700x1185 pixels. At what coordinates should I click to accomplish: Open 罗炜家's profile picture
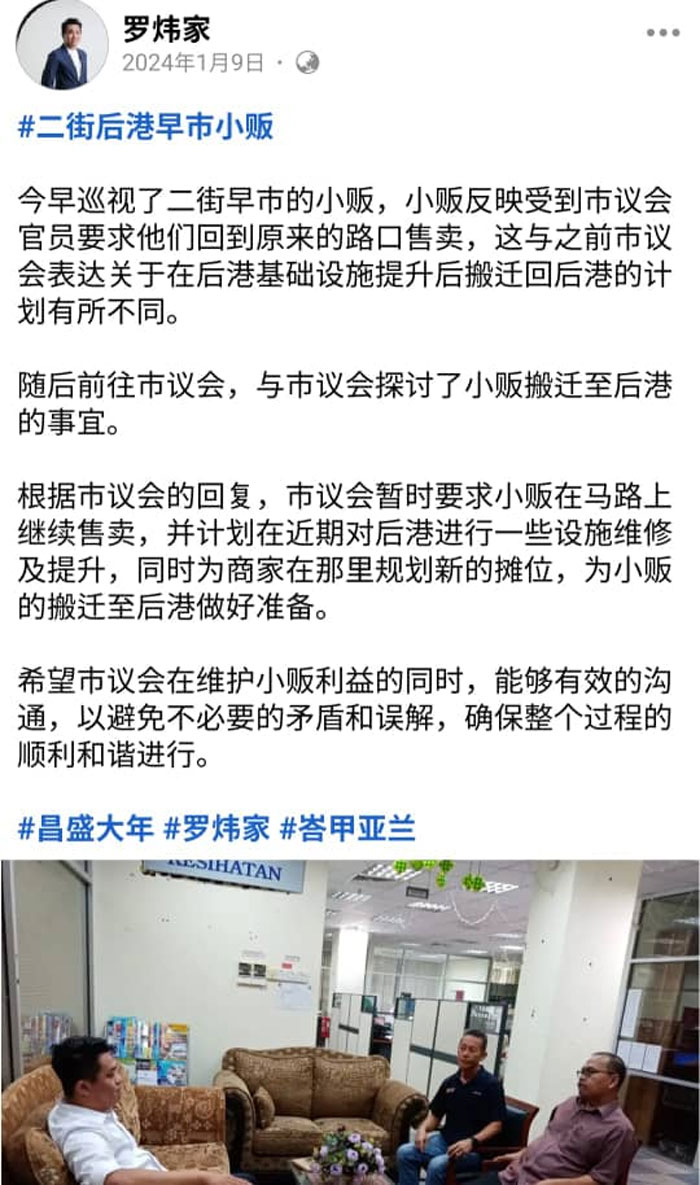coord(62,45)
